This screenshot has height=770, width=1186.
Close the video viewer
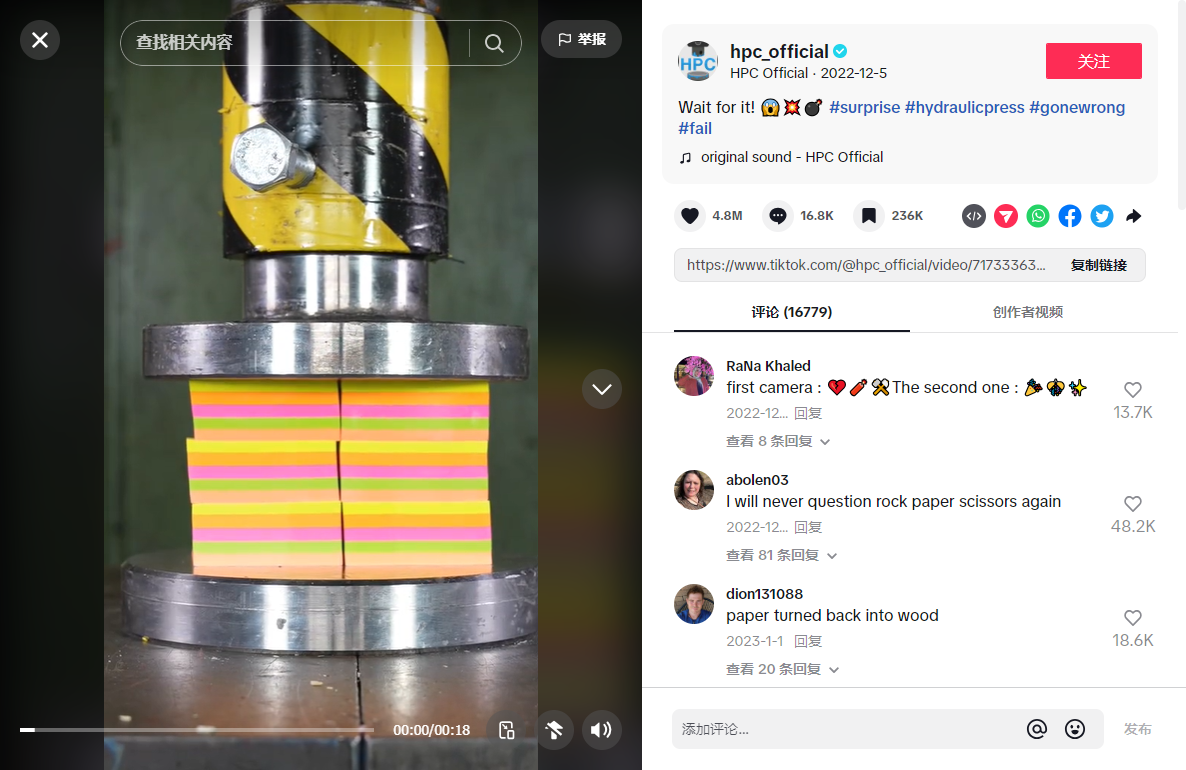pos(40,40)
